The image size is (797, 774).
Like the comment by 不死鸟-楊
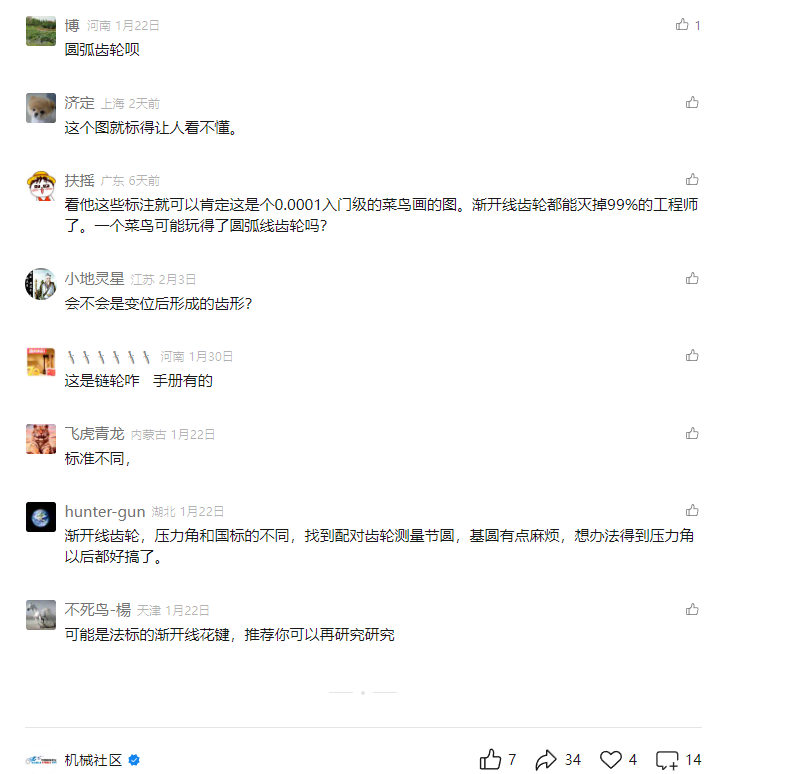(692, 609)
